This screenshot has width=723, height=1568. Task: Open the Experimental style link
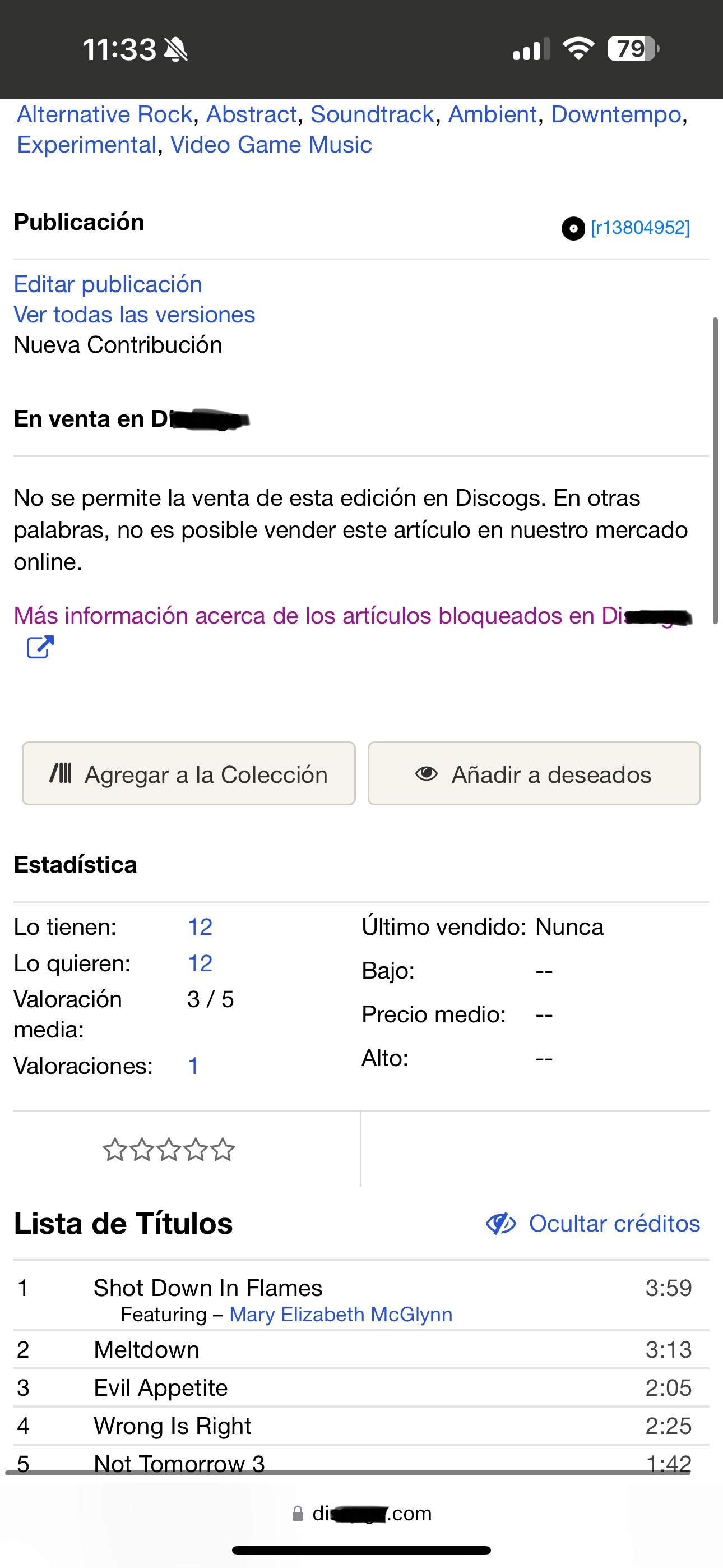tap(87, 145)
